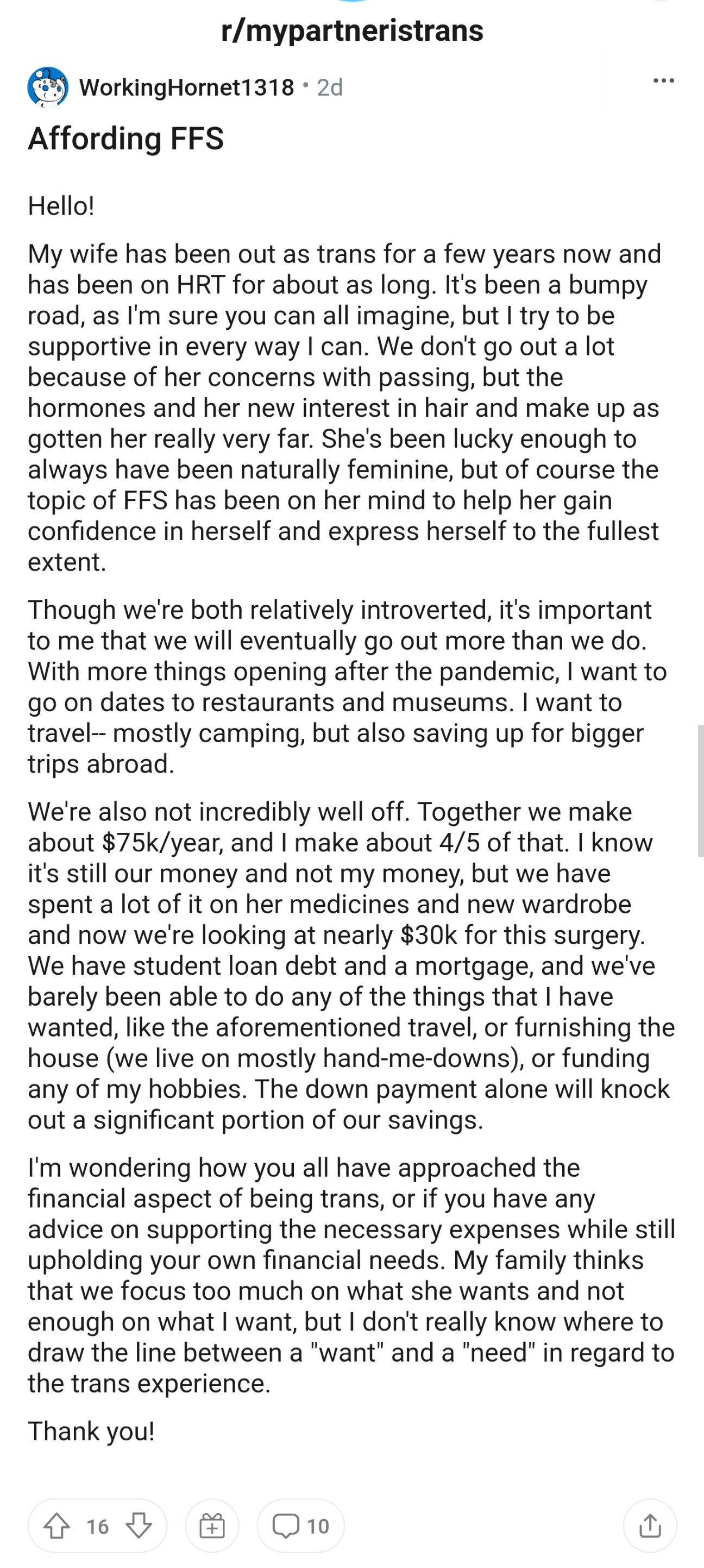Image resolution: width=704 pixels, height=1568 pixels.
Task: Upvote the Affording FFS post
Action: [x=56, y=1527]
